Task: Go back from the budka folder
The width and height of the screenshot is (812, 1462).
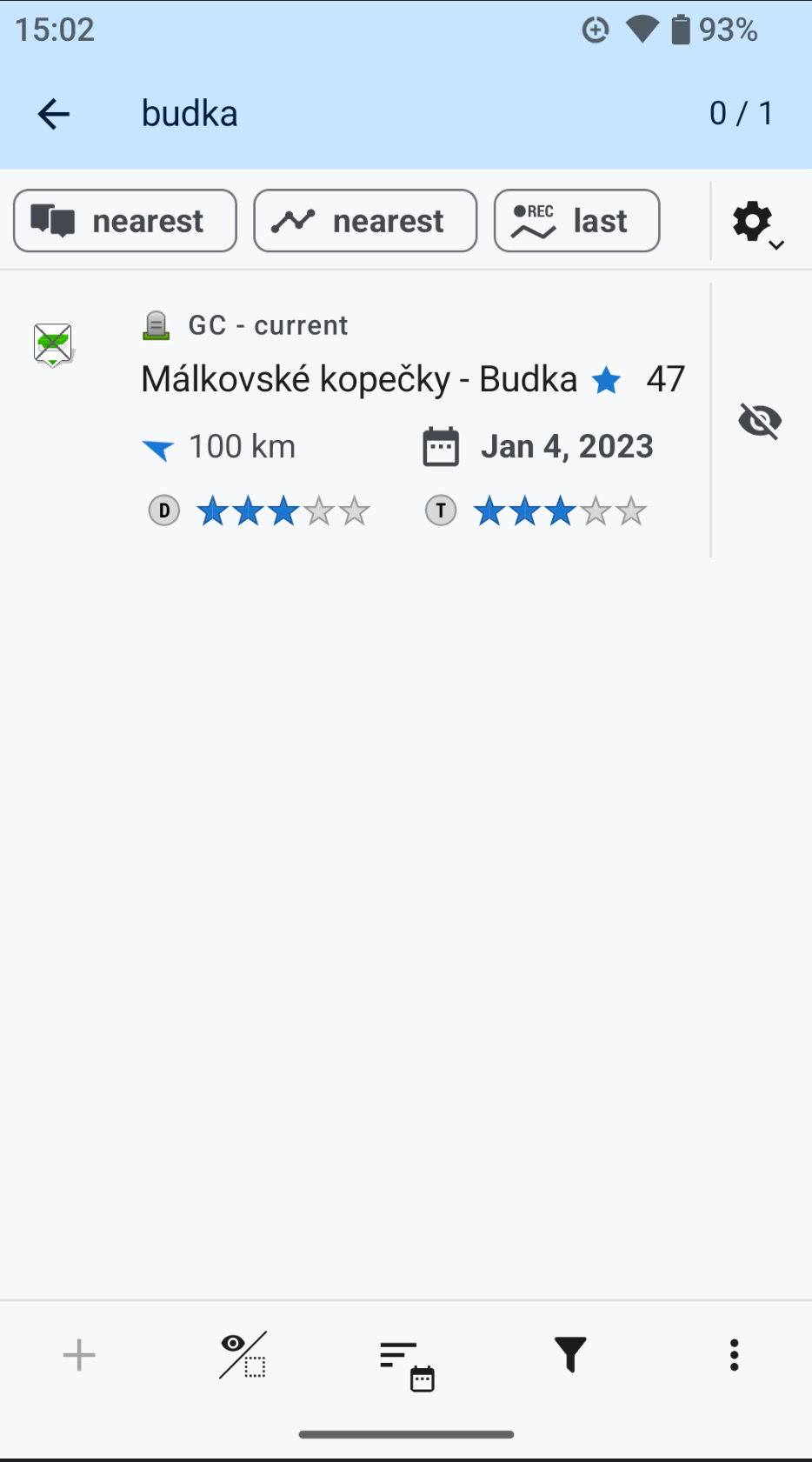Action: pos(54,114)
